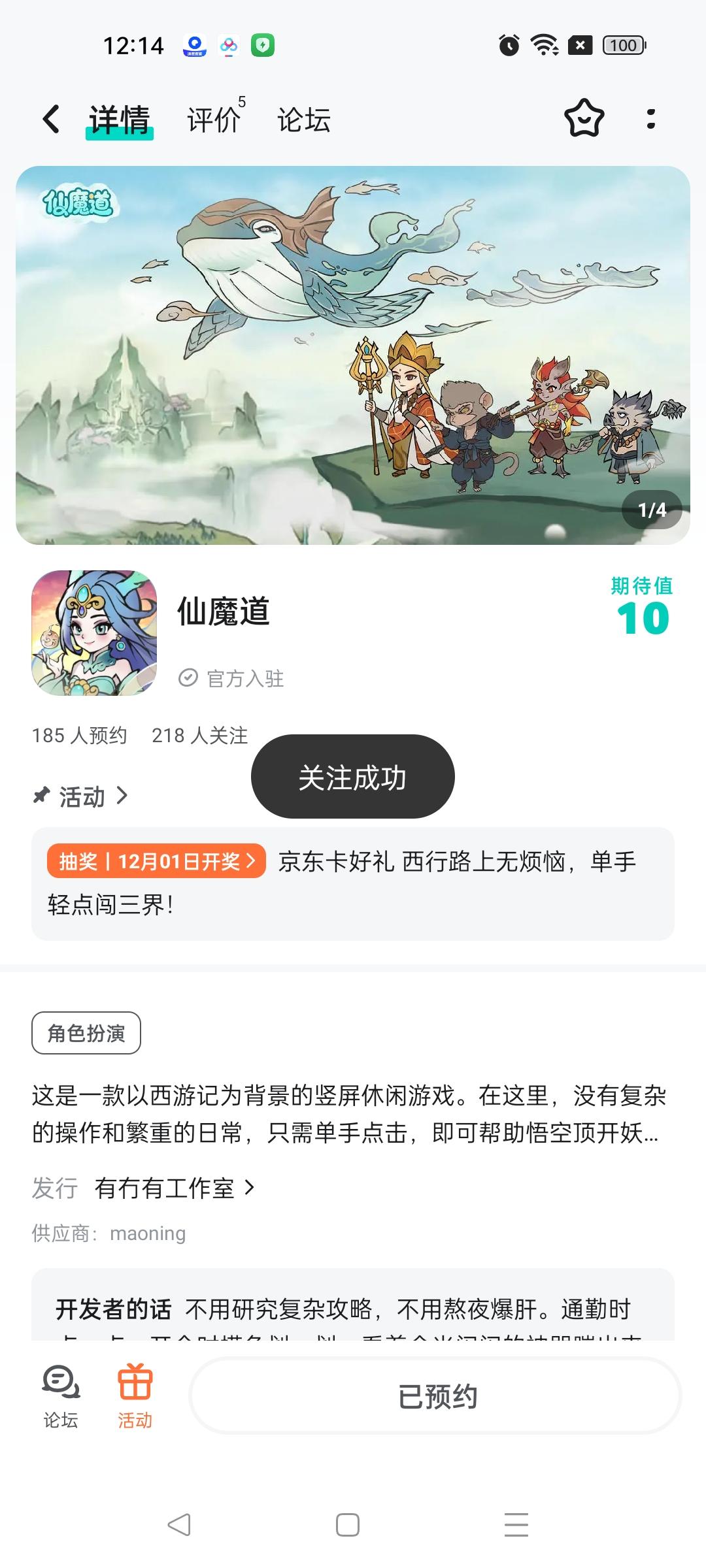The width and height of the screenshot is (706, 1568).
Task: Tap the game banner artwork
Action: click(x=353, y=356)
